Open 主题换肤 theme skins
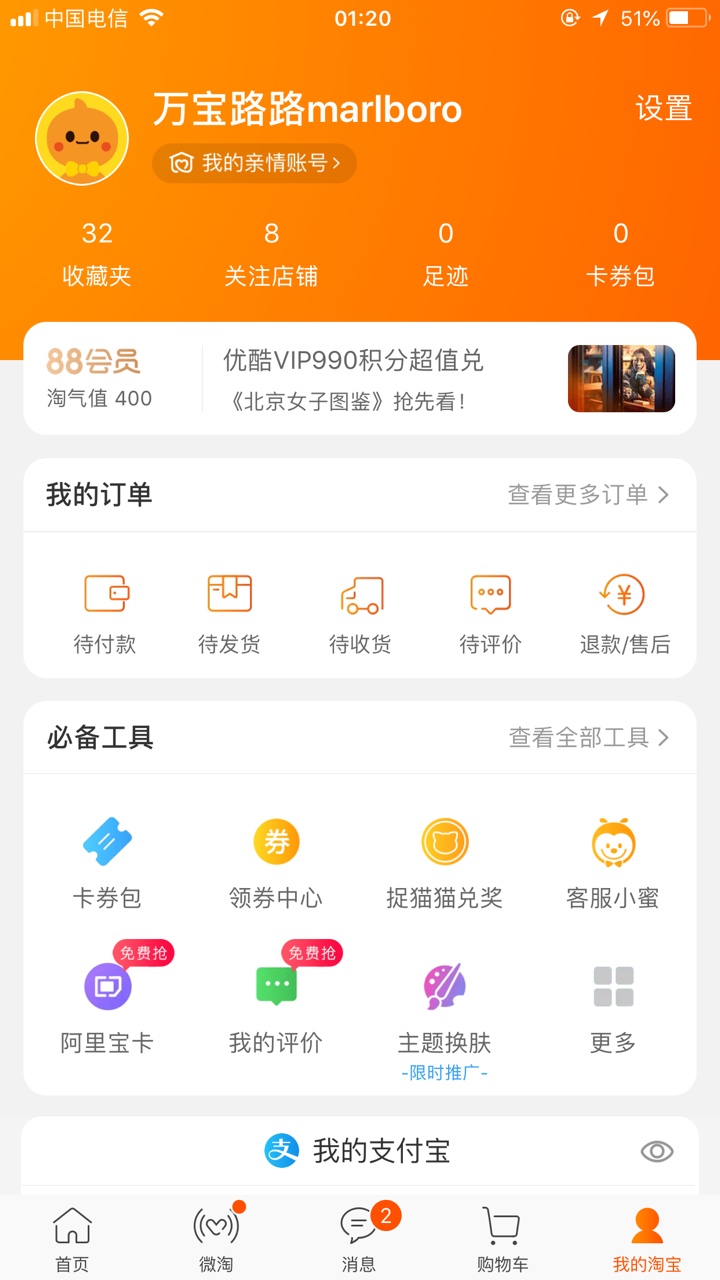Image resolution: width=720 pixels, height=1280 pixels. coord(445,1012)
